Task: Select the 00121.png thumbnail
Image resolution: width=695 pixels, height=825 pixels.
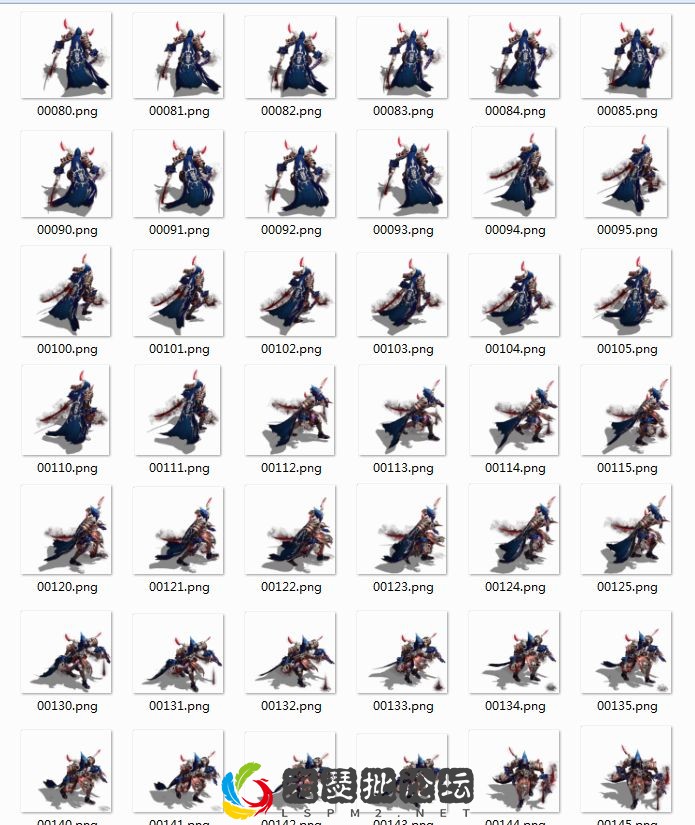Action: pos(179,531)
